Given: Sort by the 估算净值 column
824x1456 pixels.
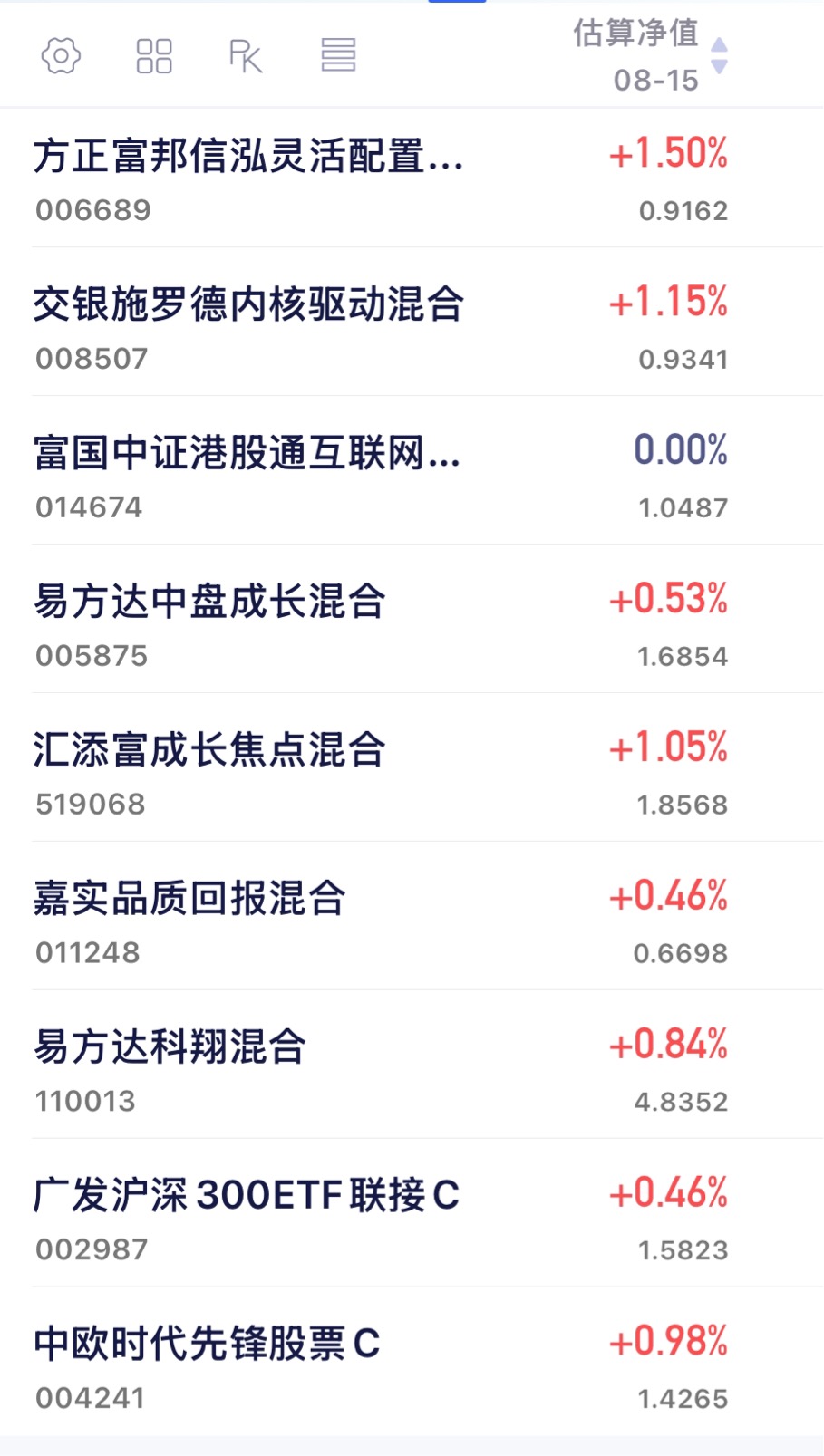Looking at the screenshot, I should point(649,55).
